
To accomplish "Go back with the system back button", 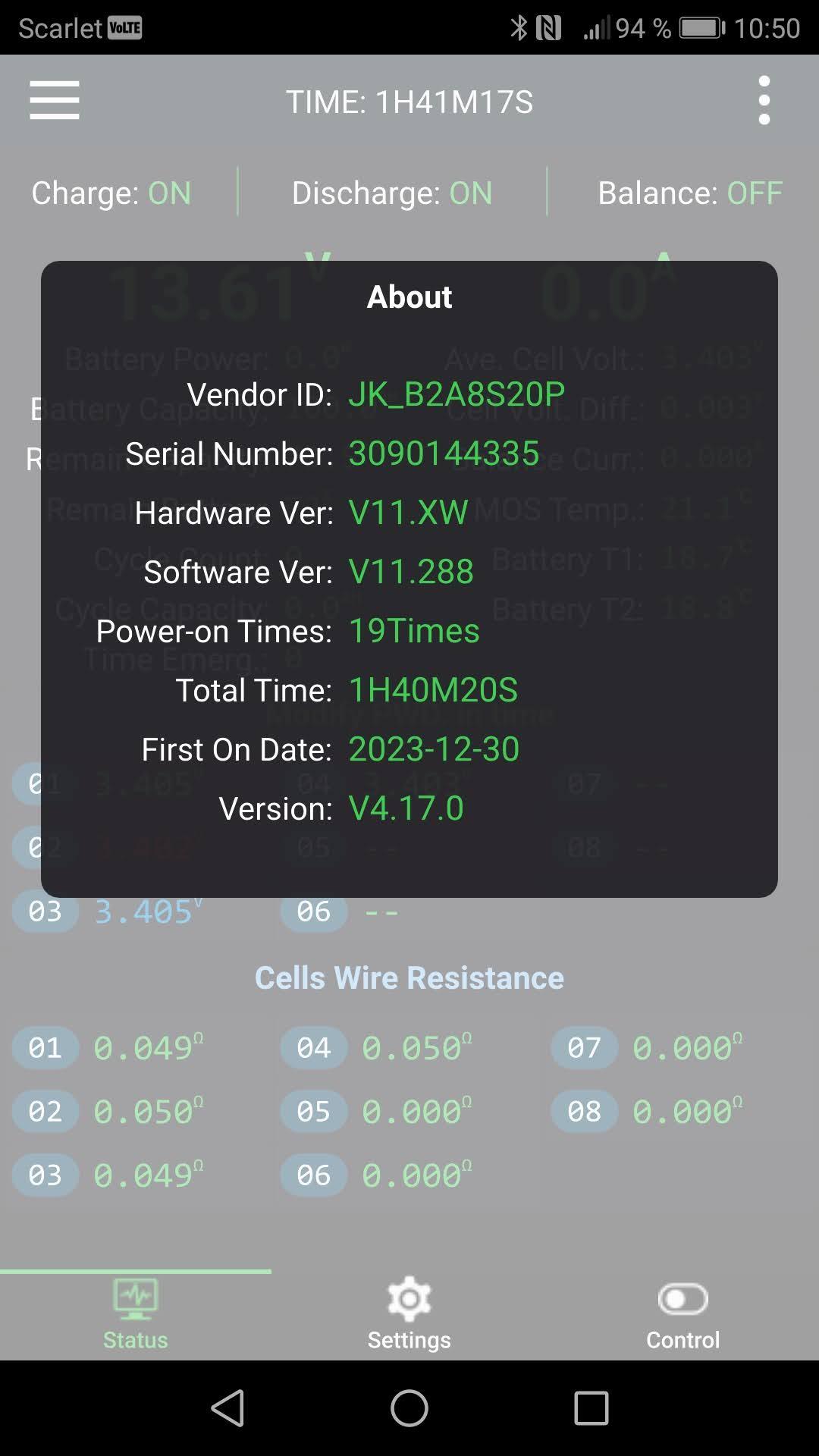I will click(x=227, y=1408).
